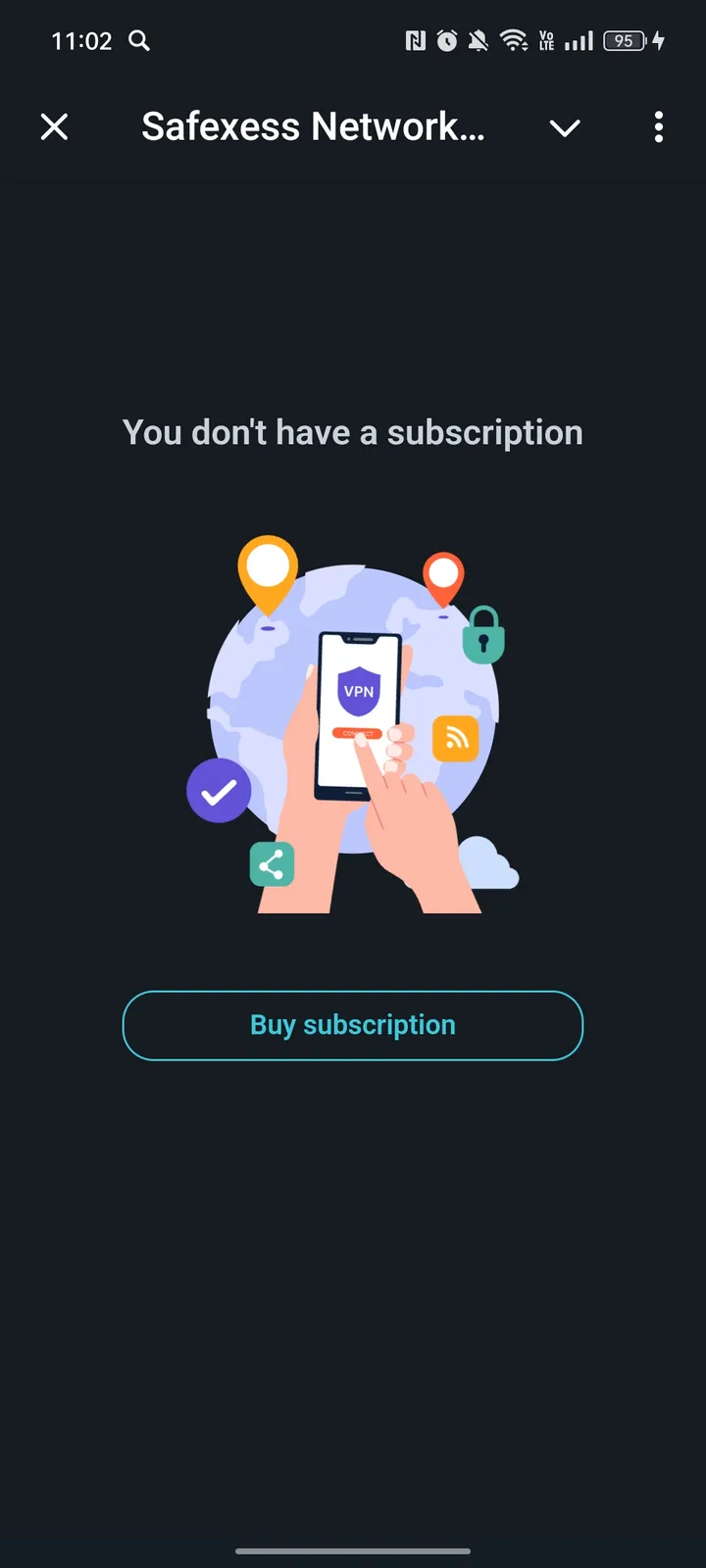This screenshot has width=706, height=1568.
Task: Tap the VPN shield in the illustration
Action: pos(359,690)
